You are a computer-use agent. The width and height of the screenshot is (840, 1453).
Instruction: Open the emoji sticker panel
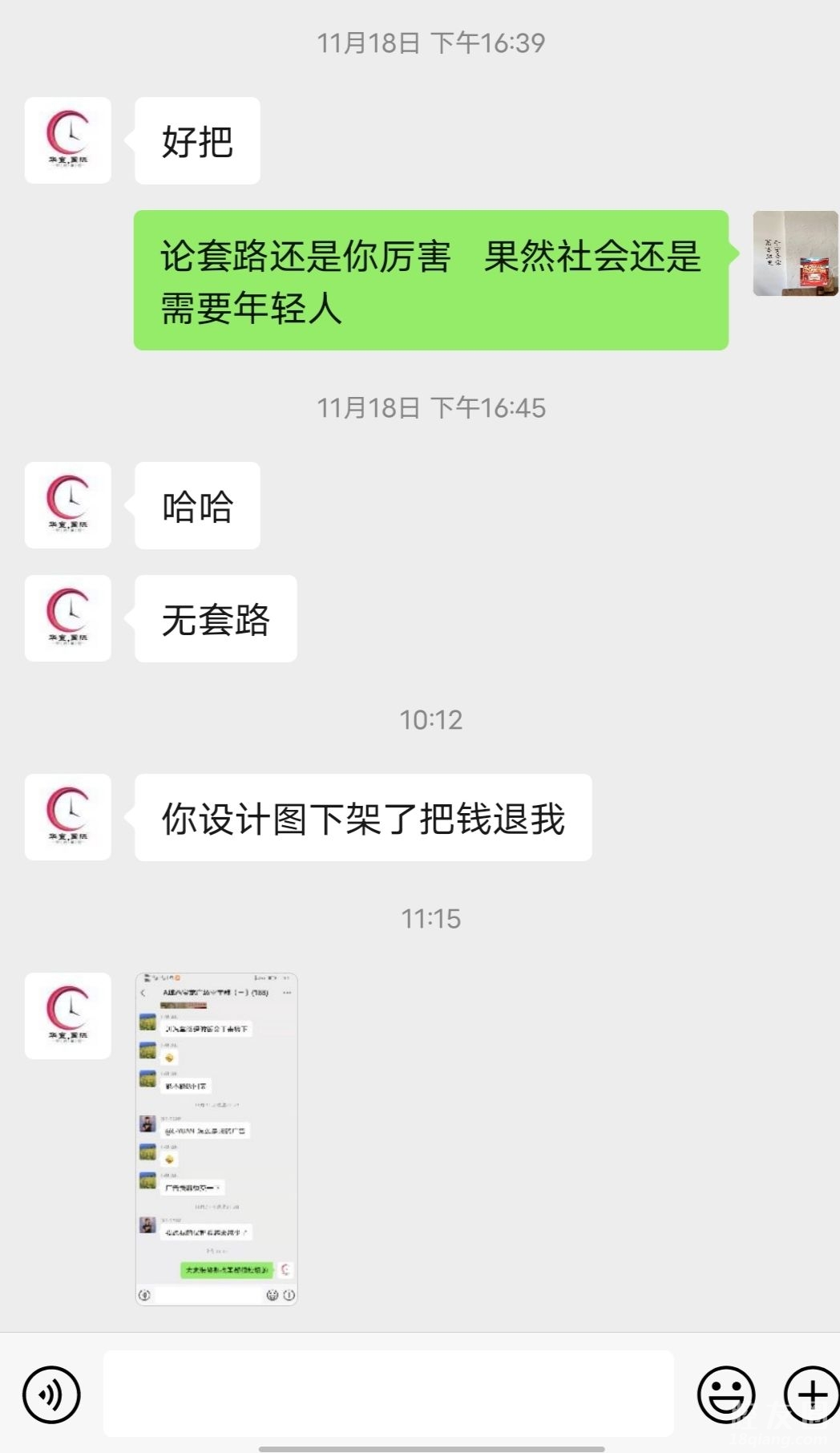coord(726,1394)
